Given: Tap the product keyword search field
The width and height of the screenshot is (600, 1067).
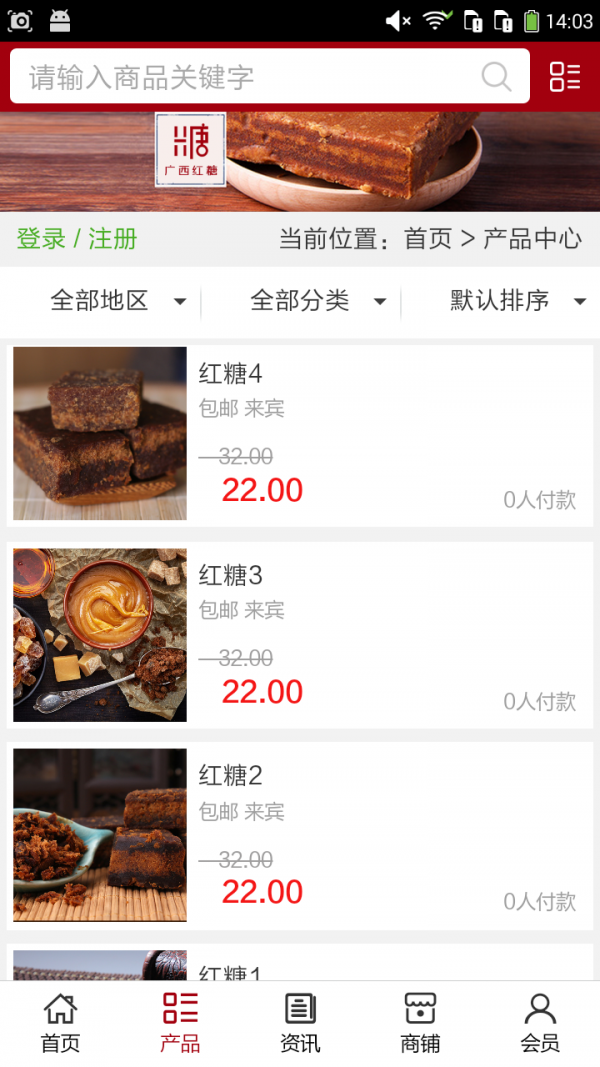Looking at the screenshot, I should point(240,77).
